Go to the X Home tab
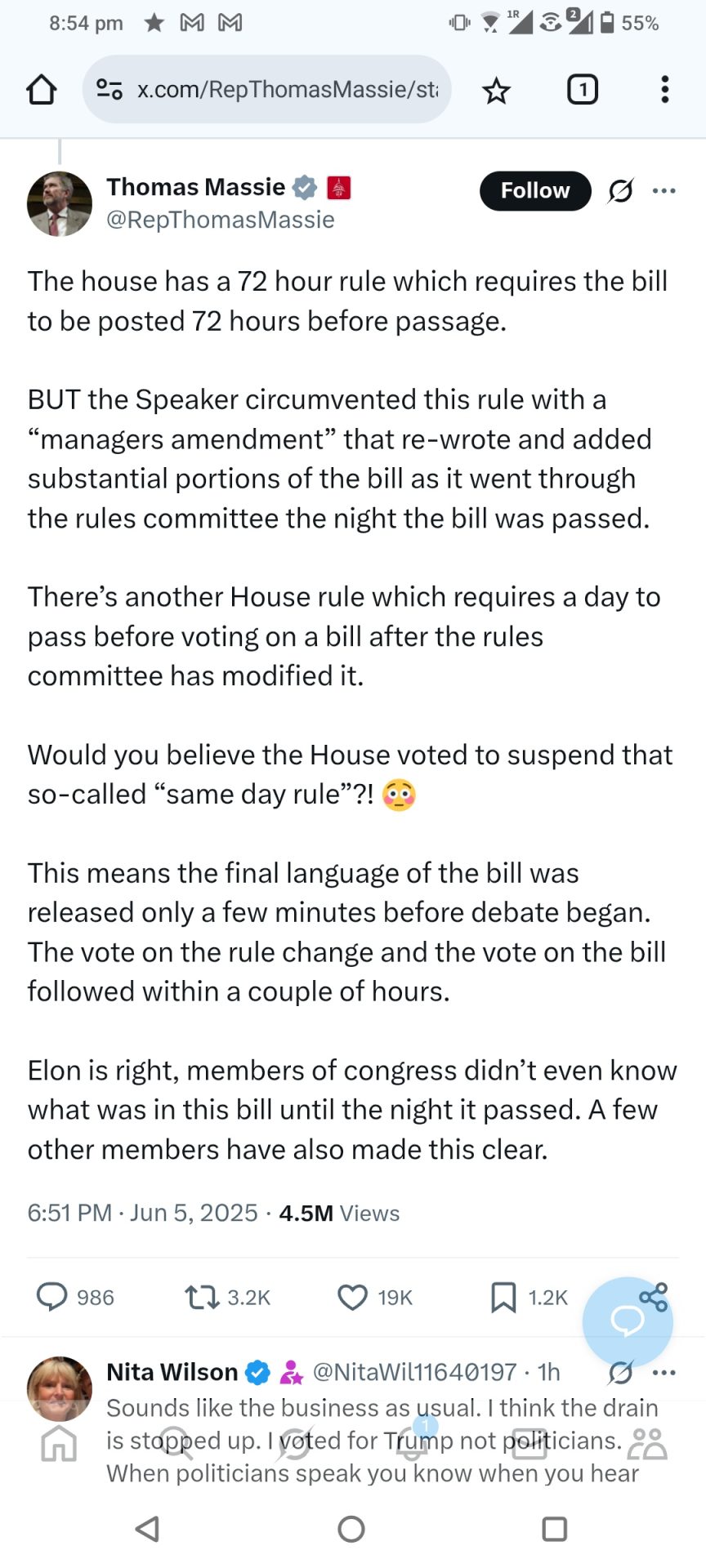 (59, 1443)
